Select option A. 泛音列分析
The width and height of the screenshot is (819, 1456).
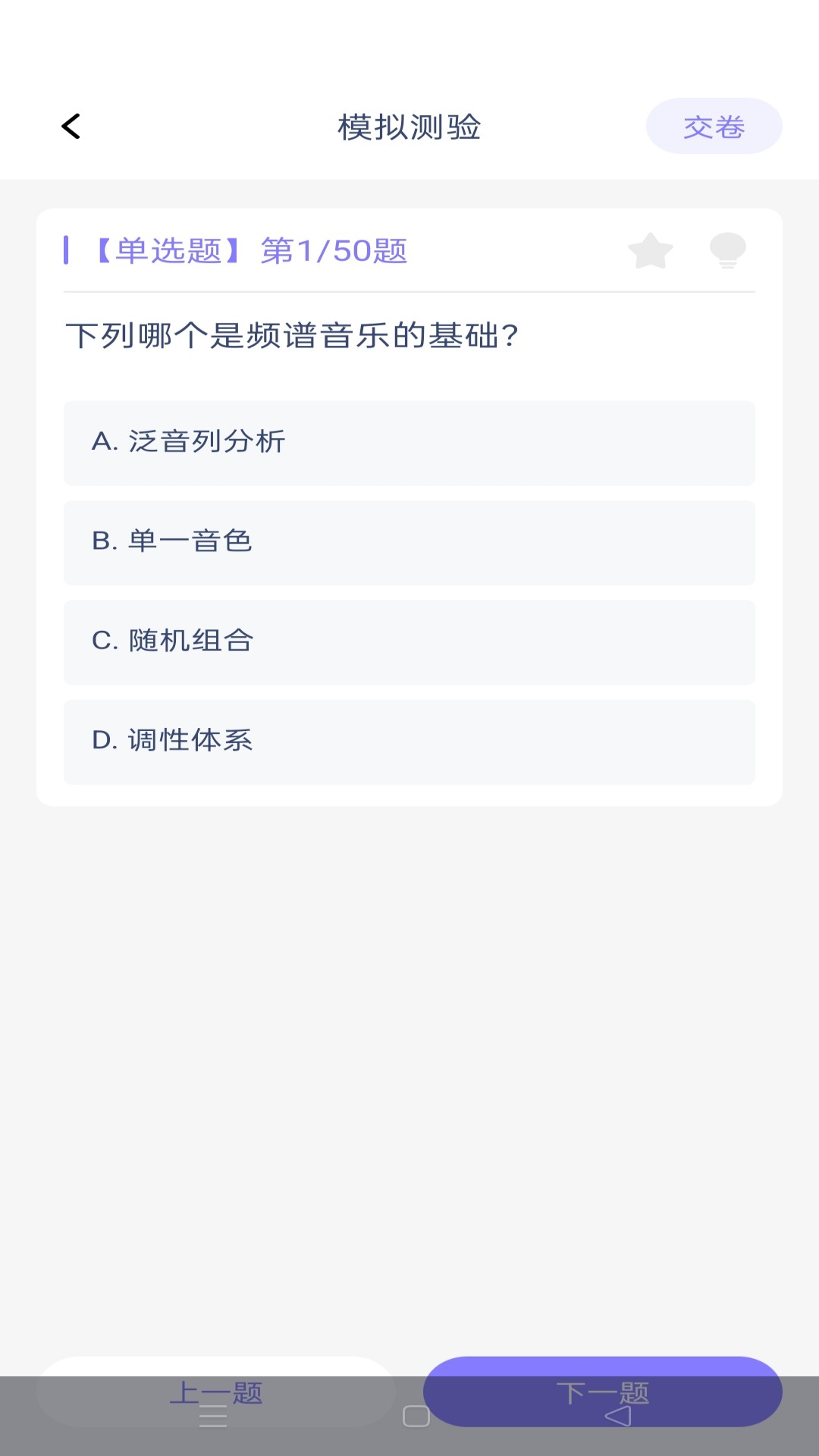(x=409, y=443)
